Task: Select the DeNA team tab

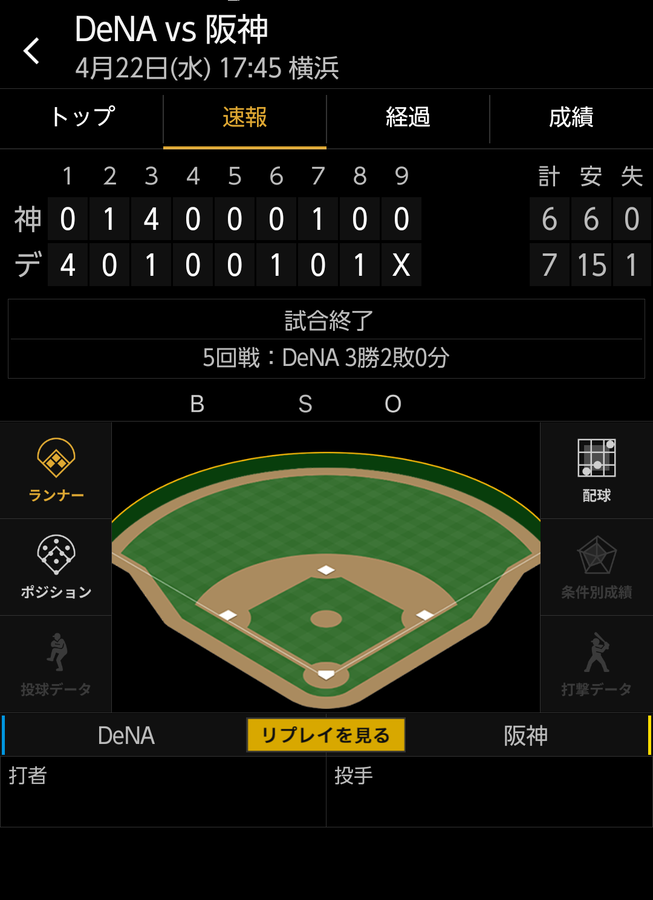Action: [x=126, y=736]
